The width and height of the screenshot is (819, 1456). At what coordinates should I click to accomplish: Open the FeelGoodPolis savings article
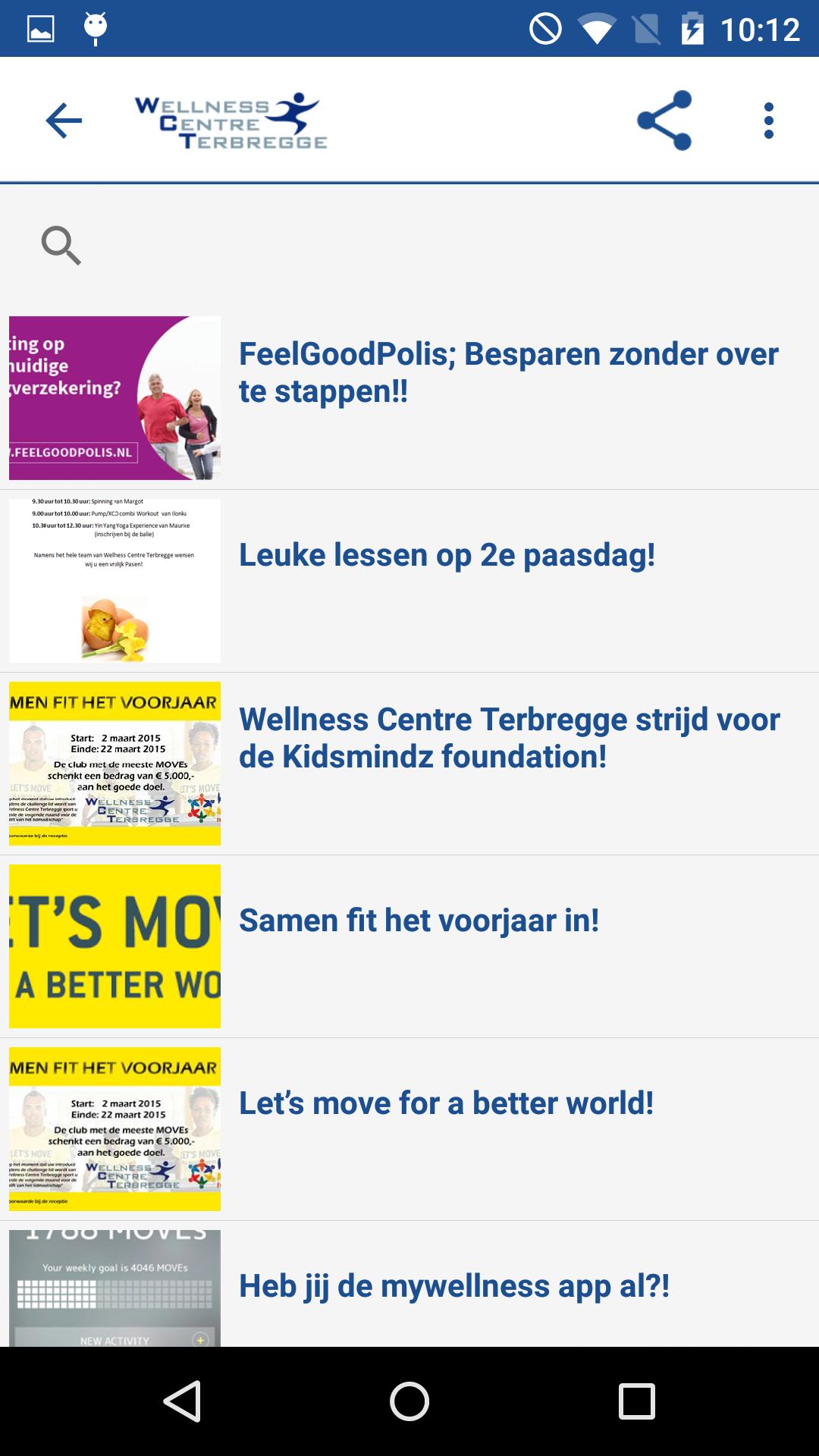[x=508, y=372]
